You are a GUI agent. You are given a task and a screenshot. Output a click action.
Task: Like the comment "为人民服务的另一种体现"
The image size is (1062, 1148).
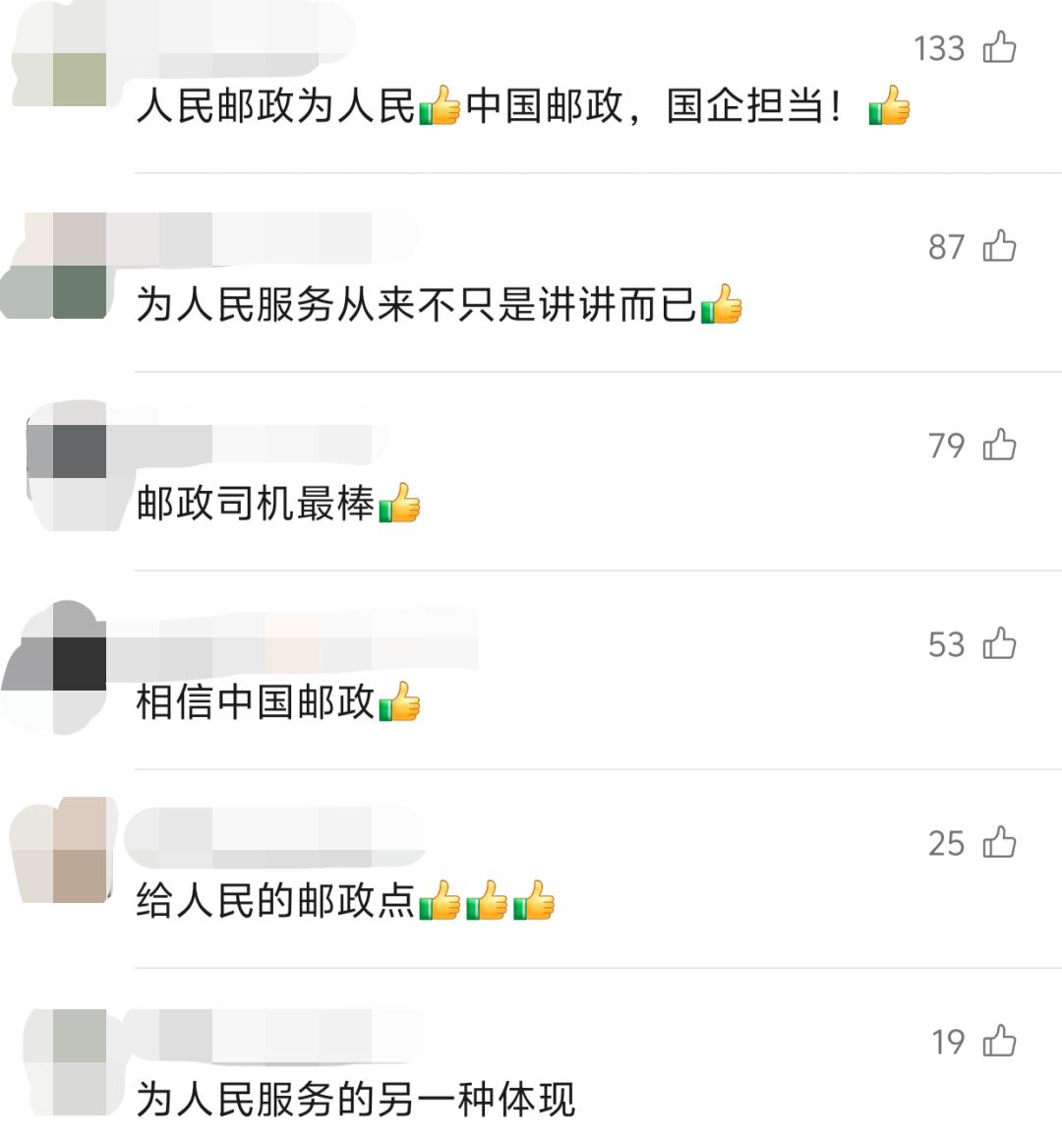[999, 1041]
